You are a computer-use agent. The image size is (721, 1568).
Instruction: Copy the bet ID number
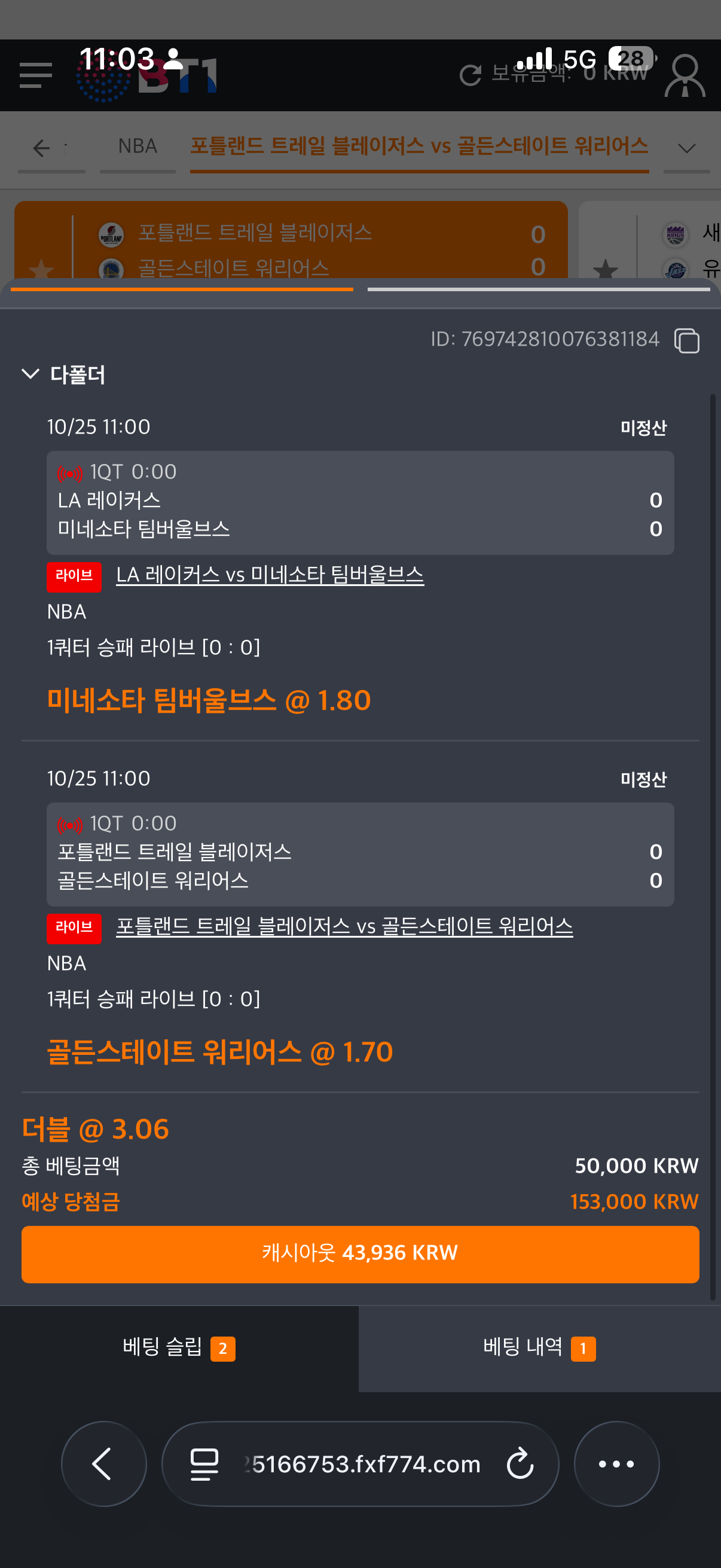[686, 340]
